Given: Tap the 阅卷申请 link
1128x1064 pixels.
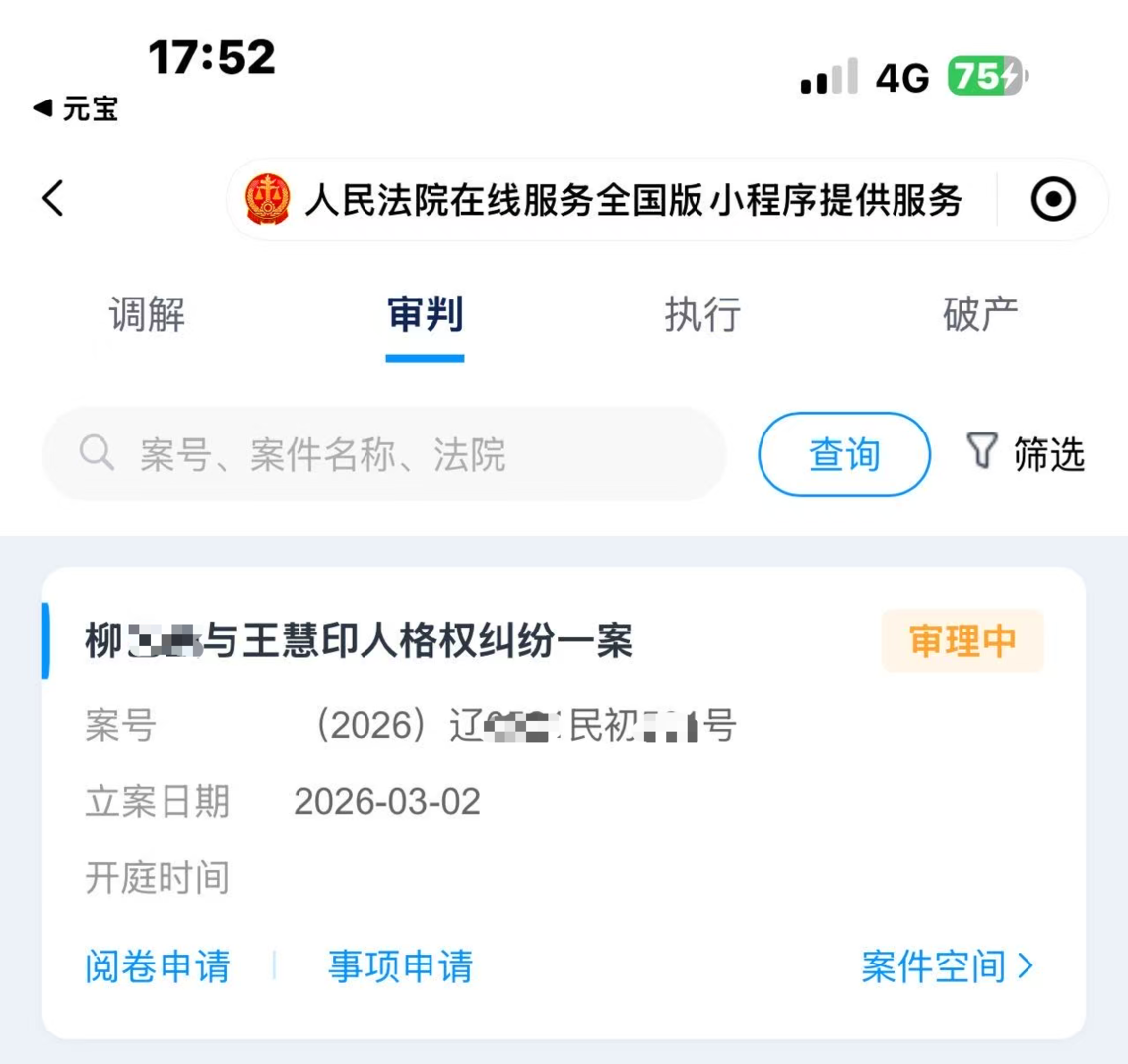Looking at the screenshot, I should coord(158,966).
